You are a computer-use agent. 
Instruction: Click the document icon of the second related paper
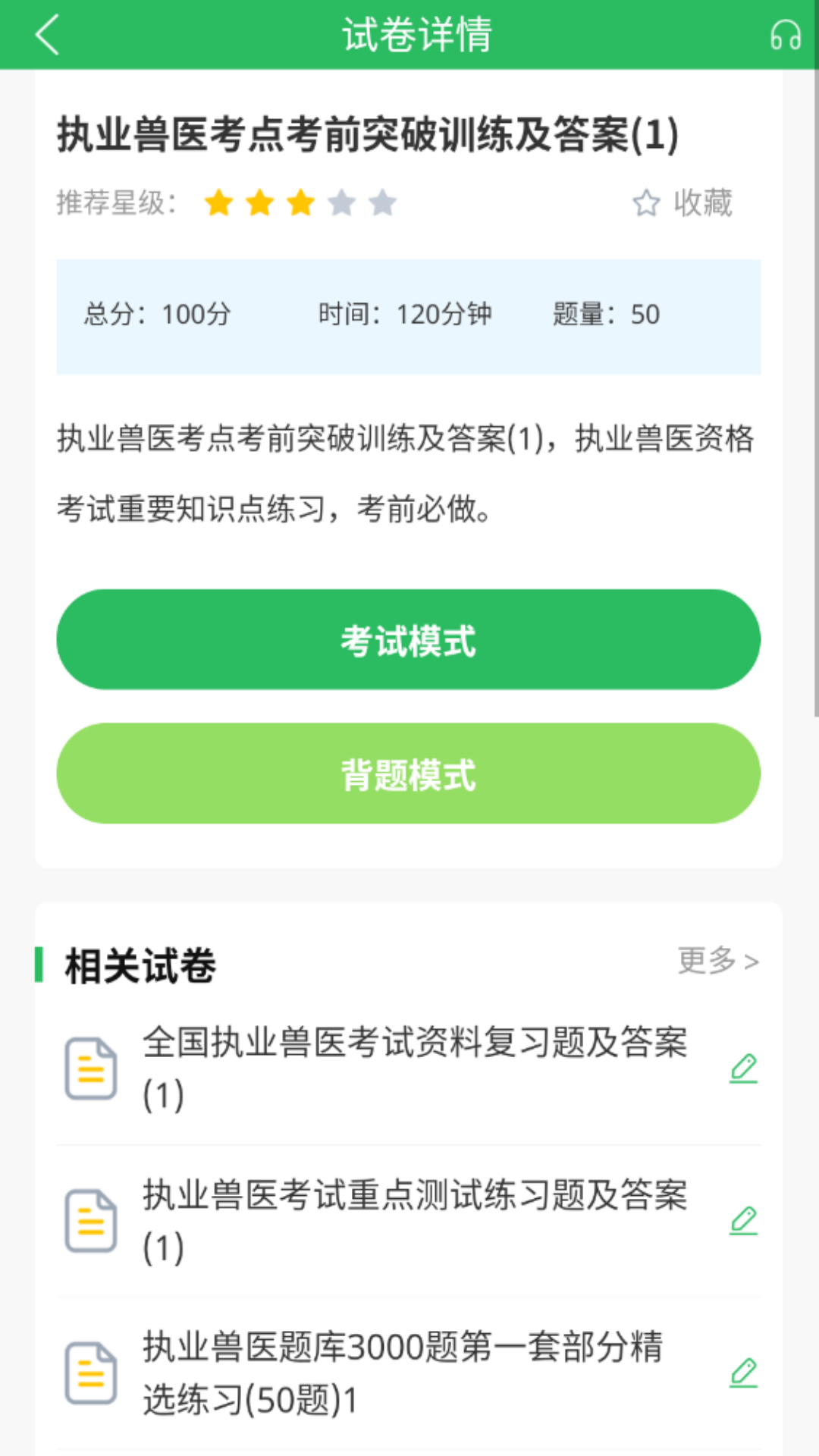click(89, 1222)
